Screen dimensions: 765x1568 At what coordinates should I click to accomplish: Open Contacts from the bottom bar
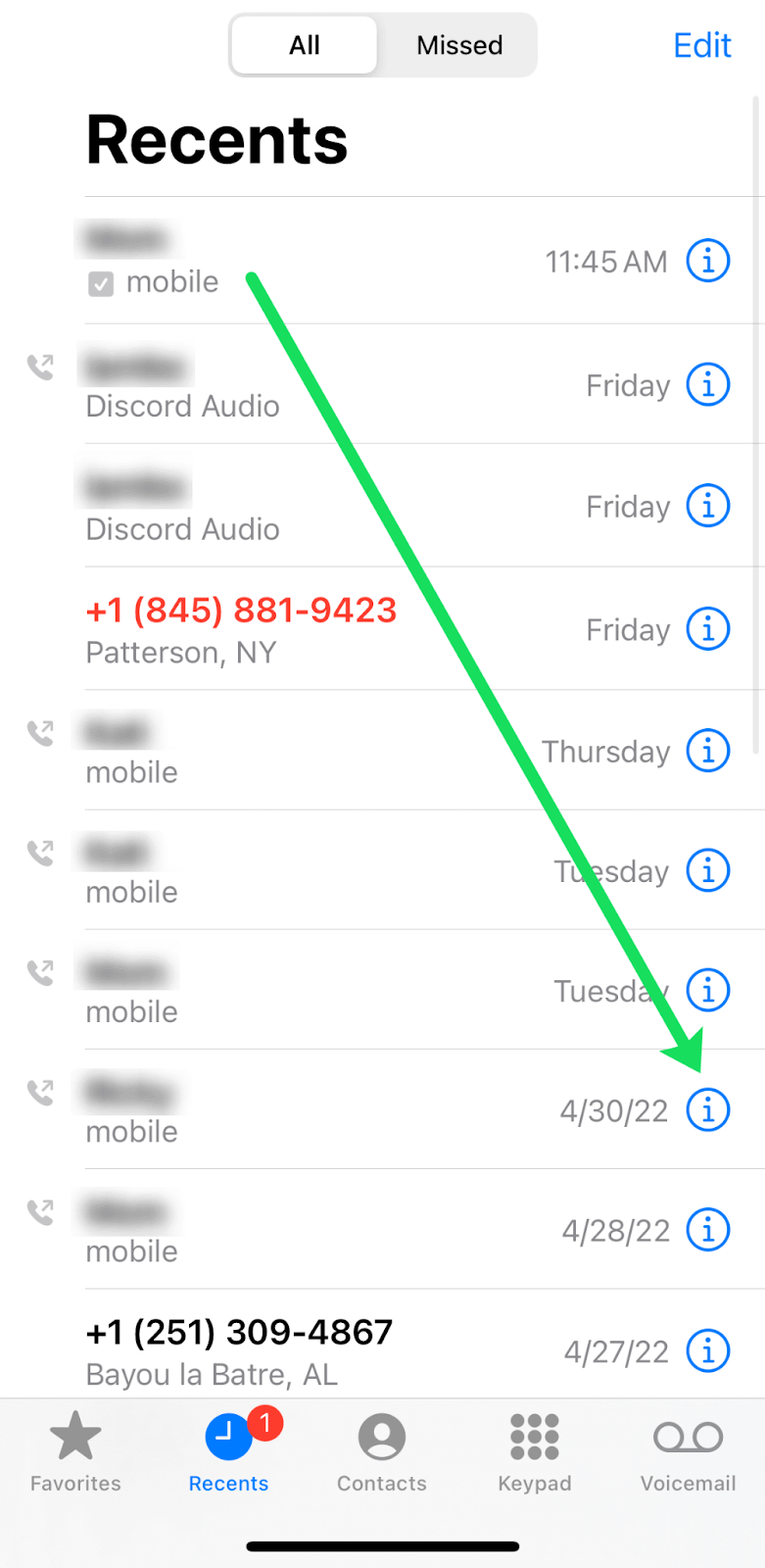pos(381,1437)
